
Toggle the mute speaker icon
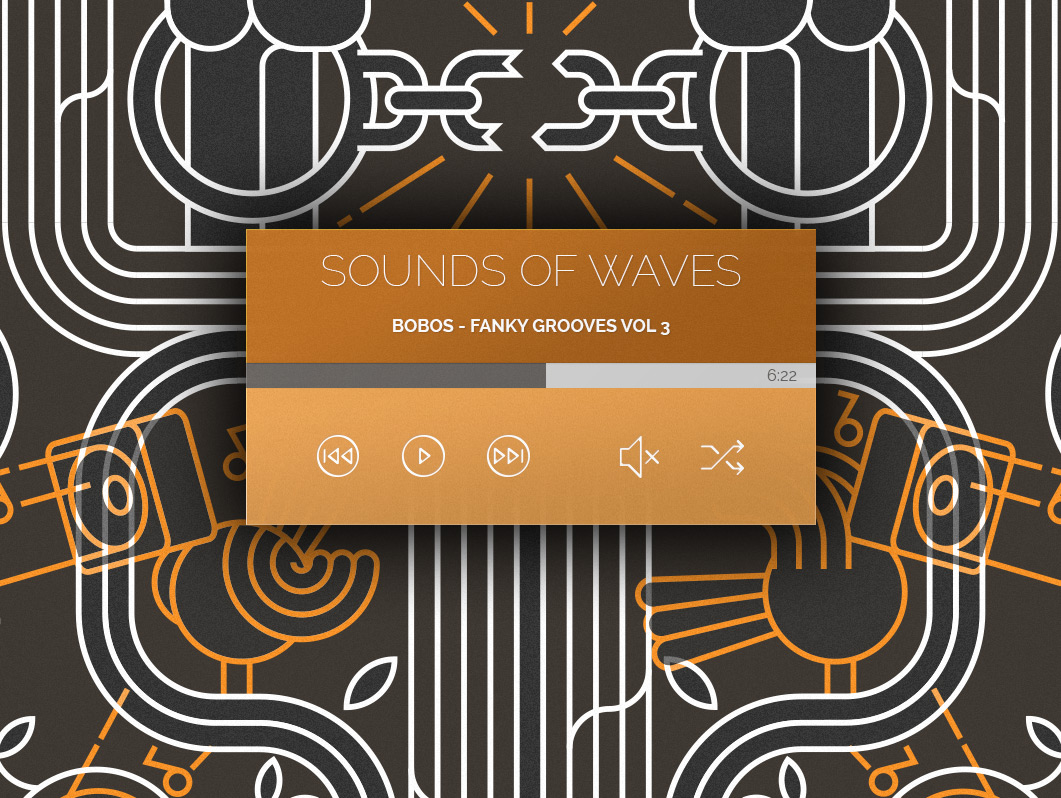(x=639, y=458)
